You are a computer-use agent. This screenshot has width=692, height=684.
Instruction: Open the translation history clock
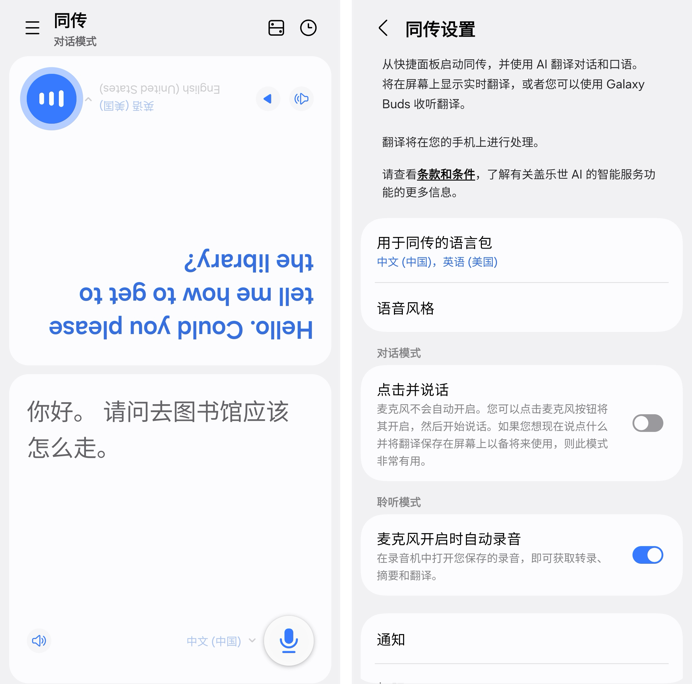[309, 29]
